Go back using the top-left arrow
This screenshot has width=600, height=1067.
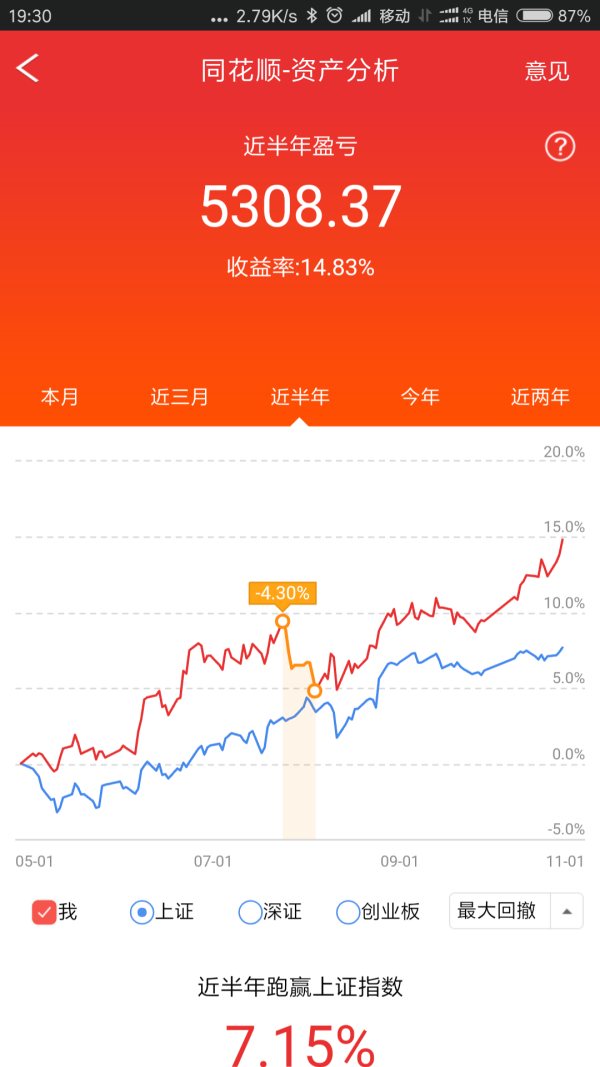click(28, 69)
